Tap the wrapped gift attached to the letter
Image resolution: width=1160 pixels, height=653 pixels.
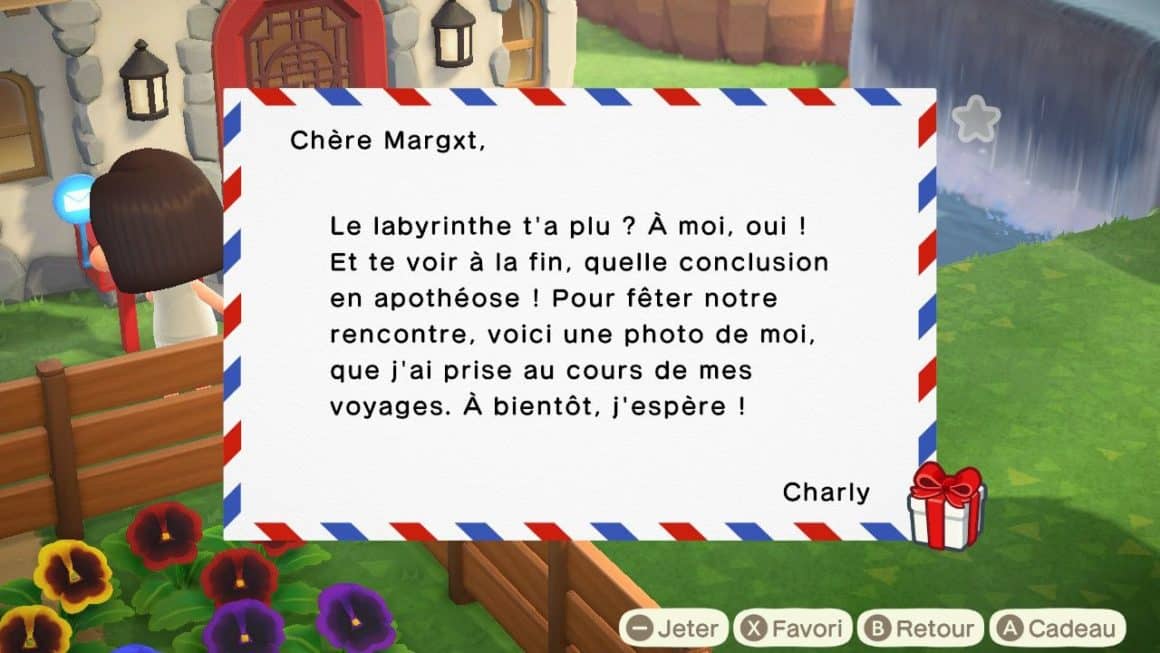(x=946, y=507)
